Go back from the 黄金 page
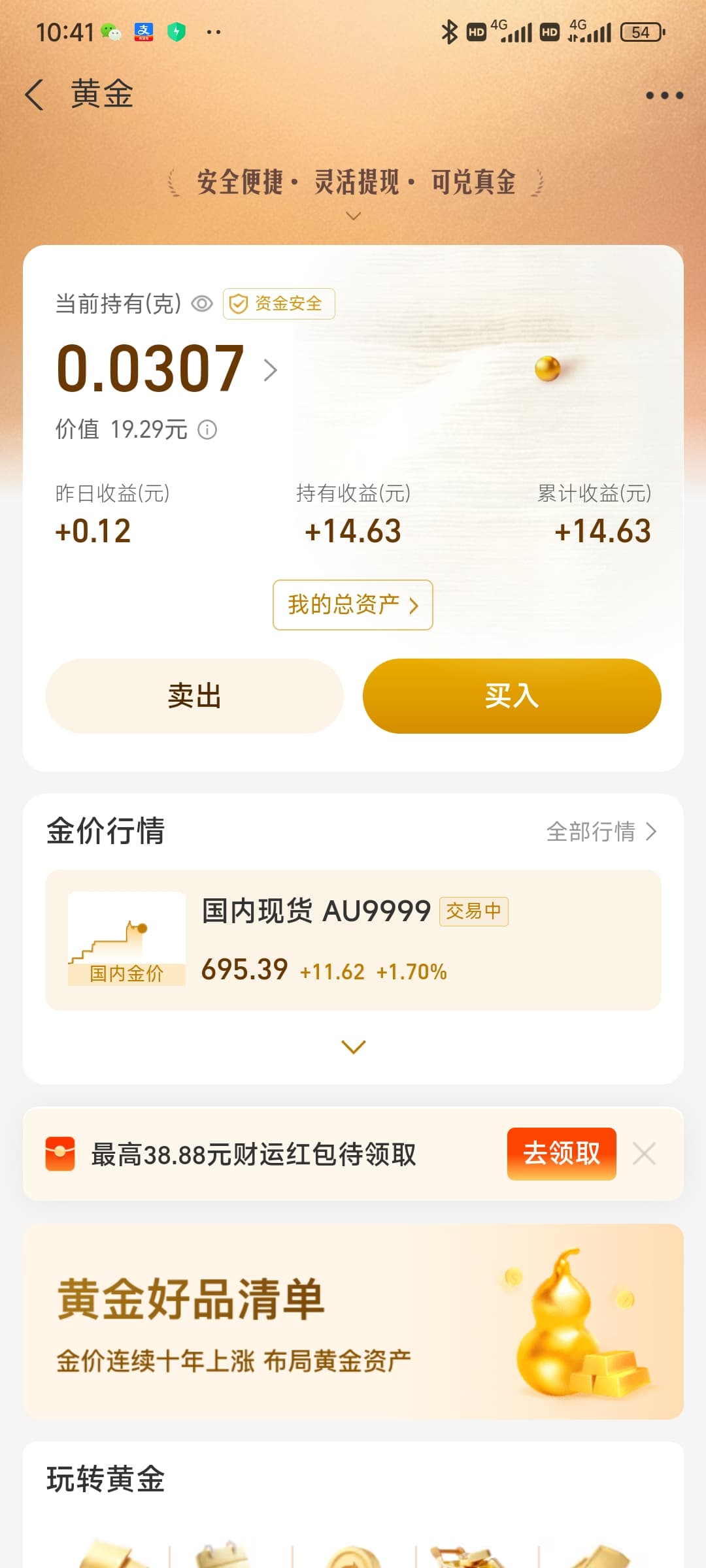Image resolution: width=706 pixels, height=1568 pixels. tap(35, 95)
